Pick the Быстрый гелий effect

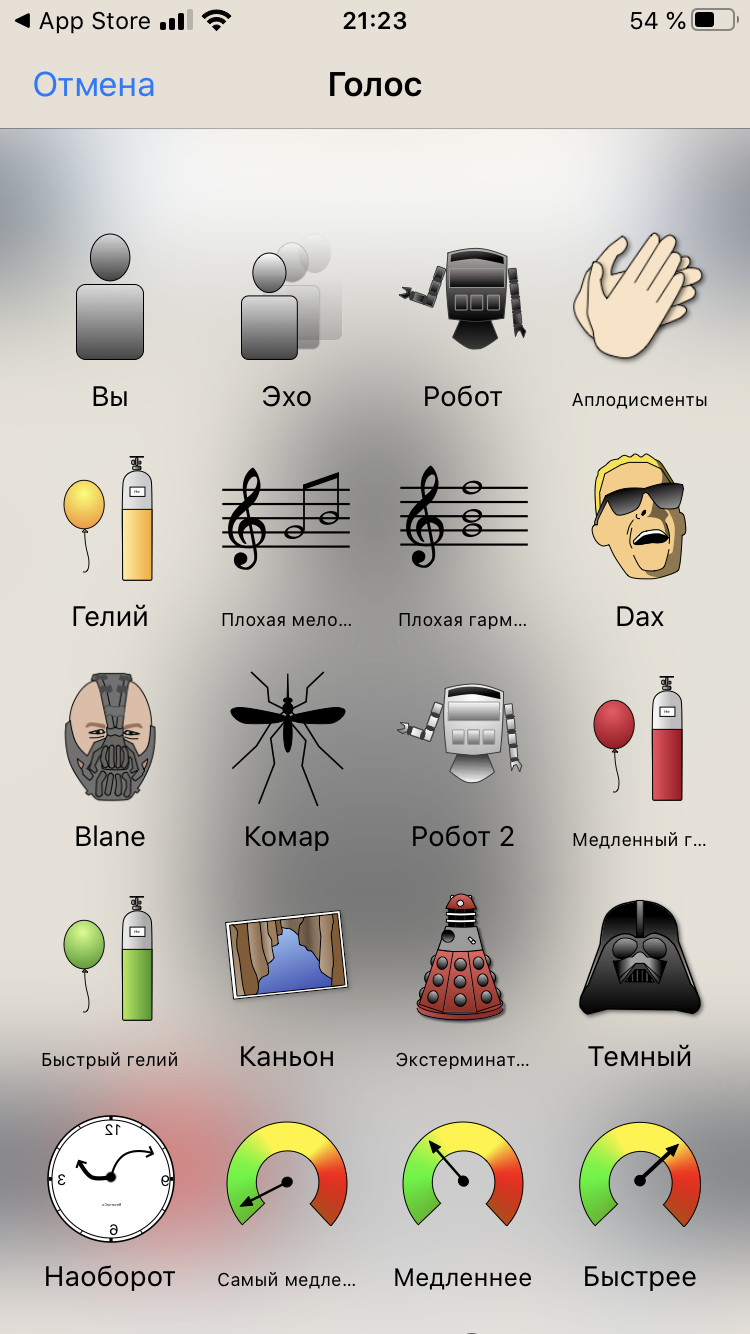pyautogui.click(x=110, y=958)
